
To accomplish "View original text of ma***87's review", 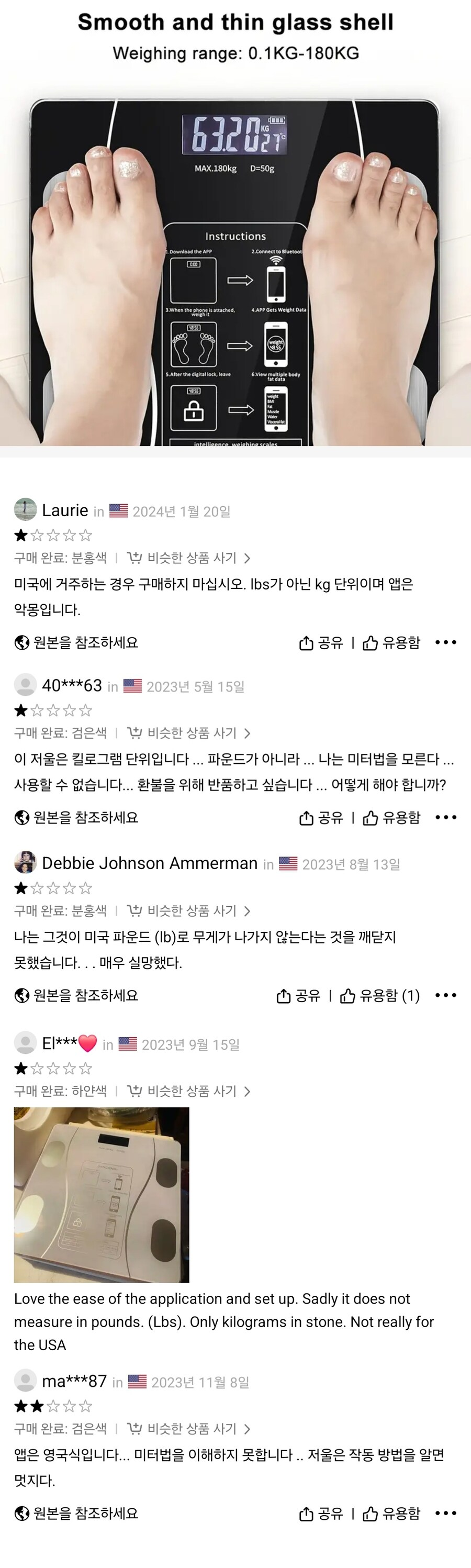I will [x=77, y=1514].
